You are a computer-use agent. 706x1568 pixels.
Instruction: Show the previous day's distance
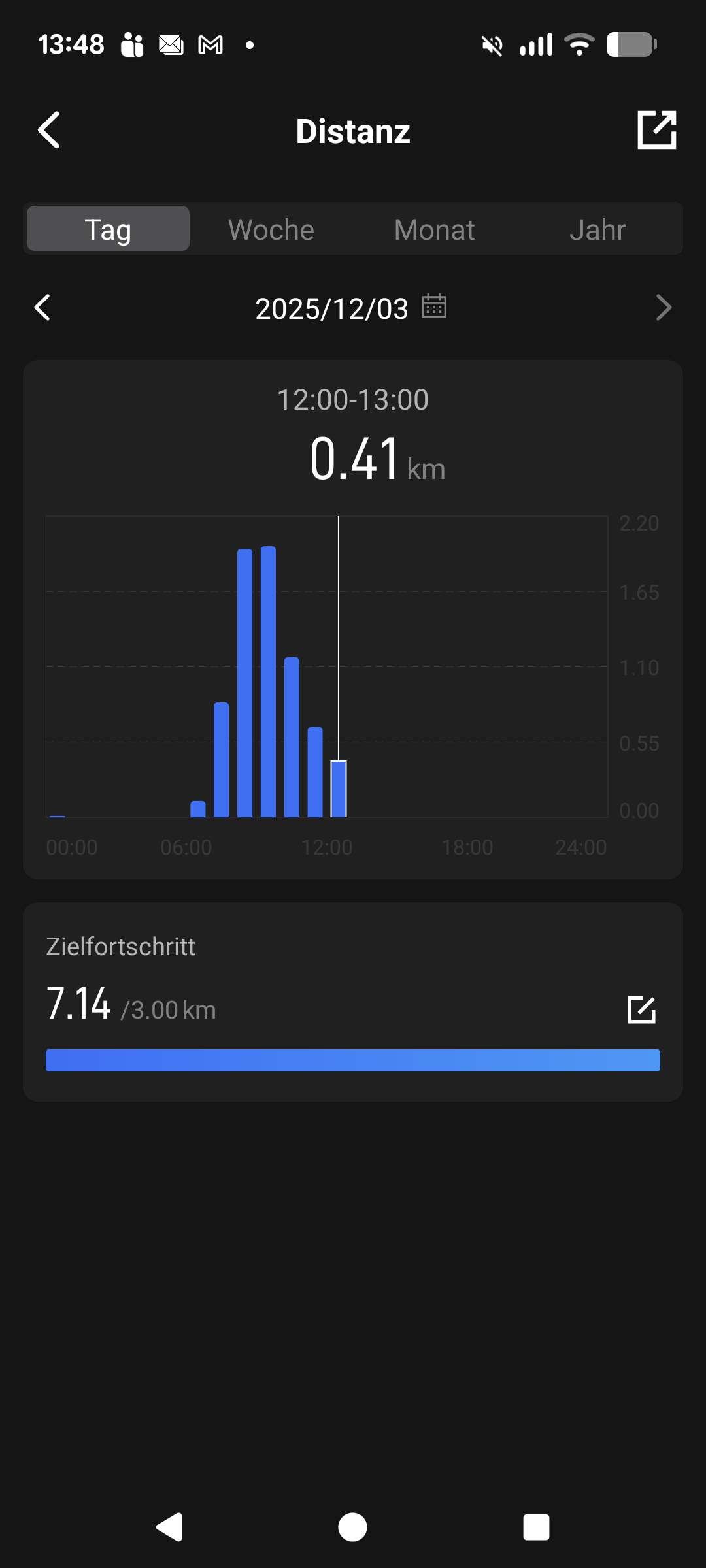(x=43, y=308)
